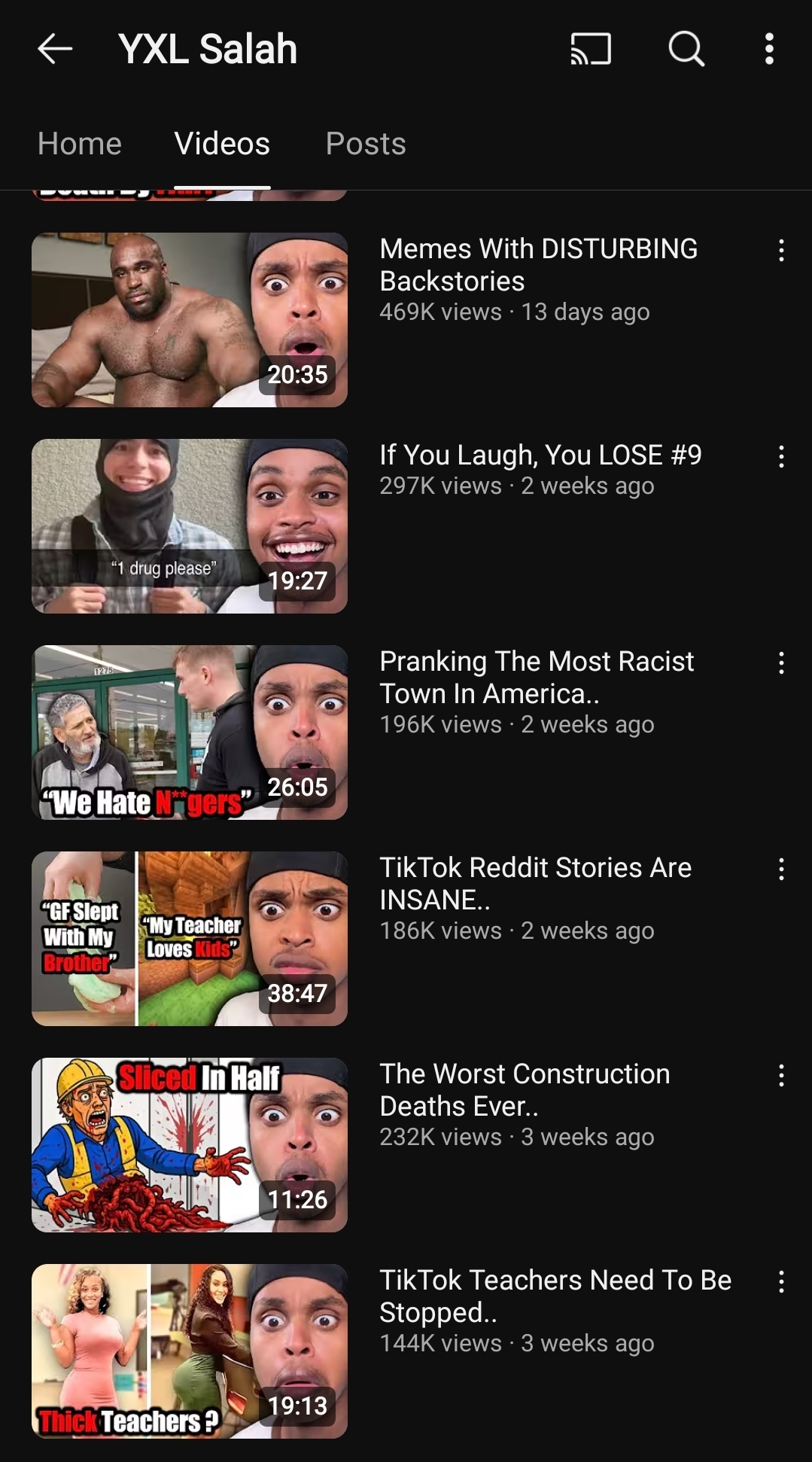
Task: Open options for Memes With DISTURBING Backstories
Action: tap(781, 251)
